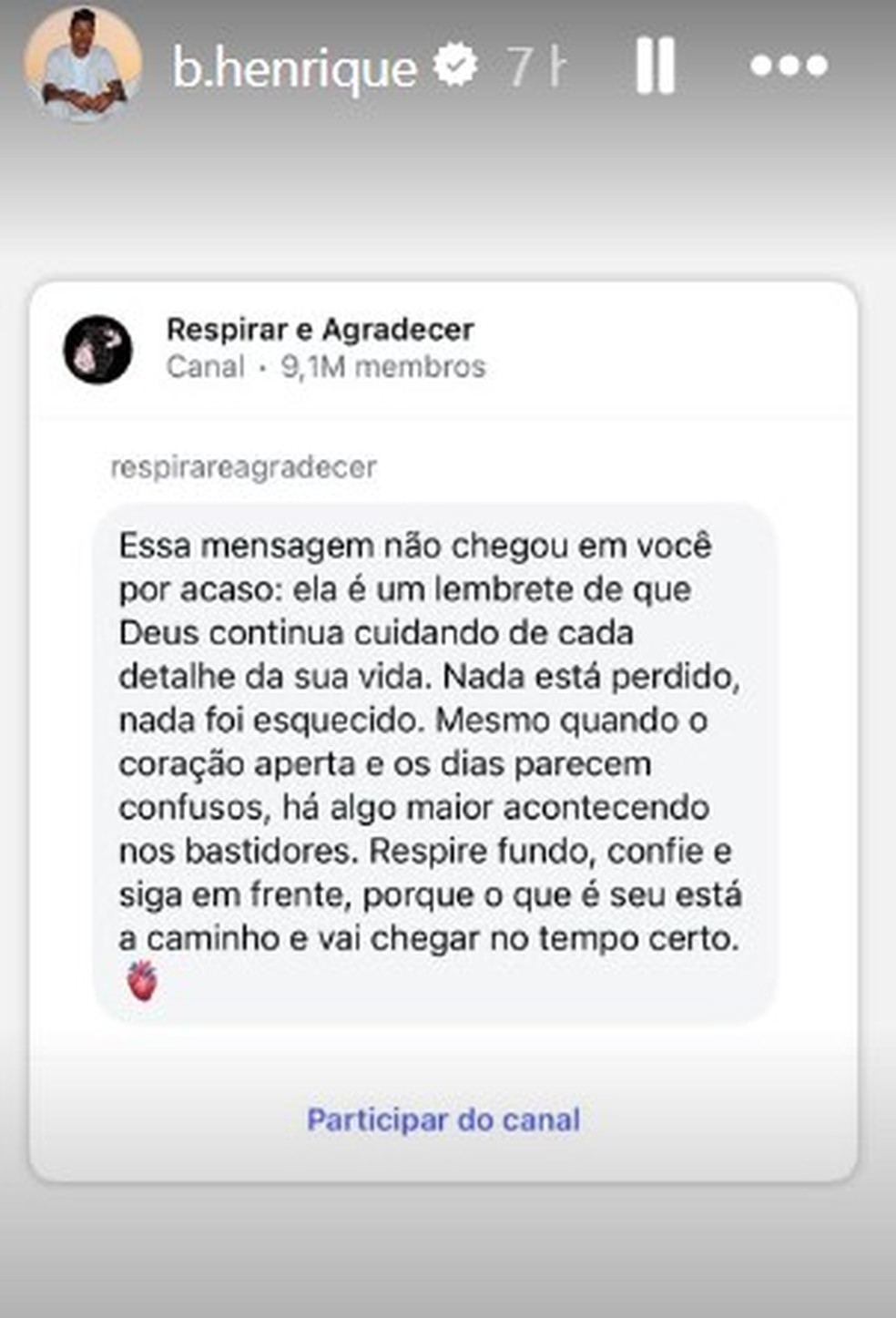Open b.henrique's profile from the username
The width and height of the screenshot is (896, 1318).
295,65
